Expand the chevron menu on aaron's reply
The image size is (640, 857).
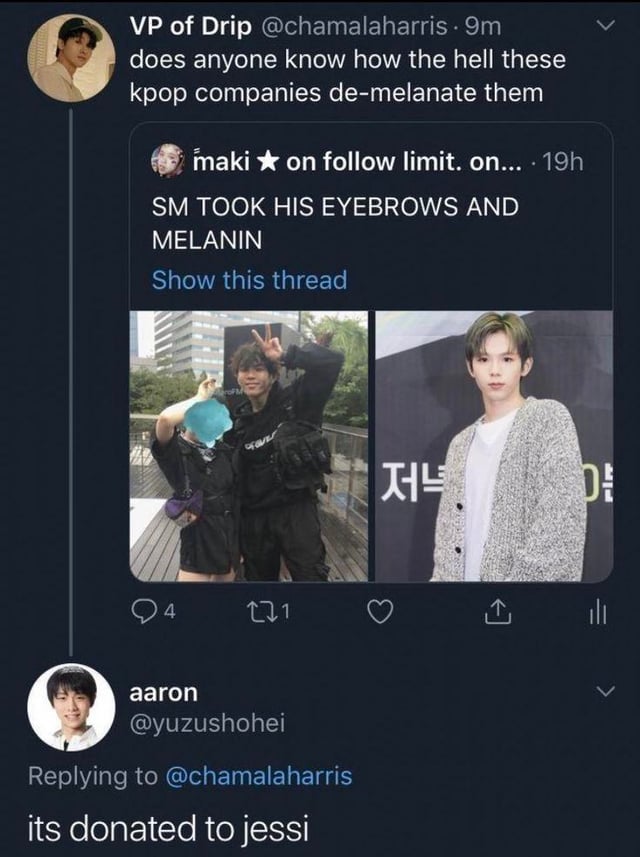[x=604, y=692]
